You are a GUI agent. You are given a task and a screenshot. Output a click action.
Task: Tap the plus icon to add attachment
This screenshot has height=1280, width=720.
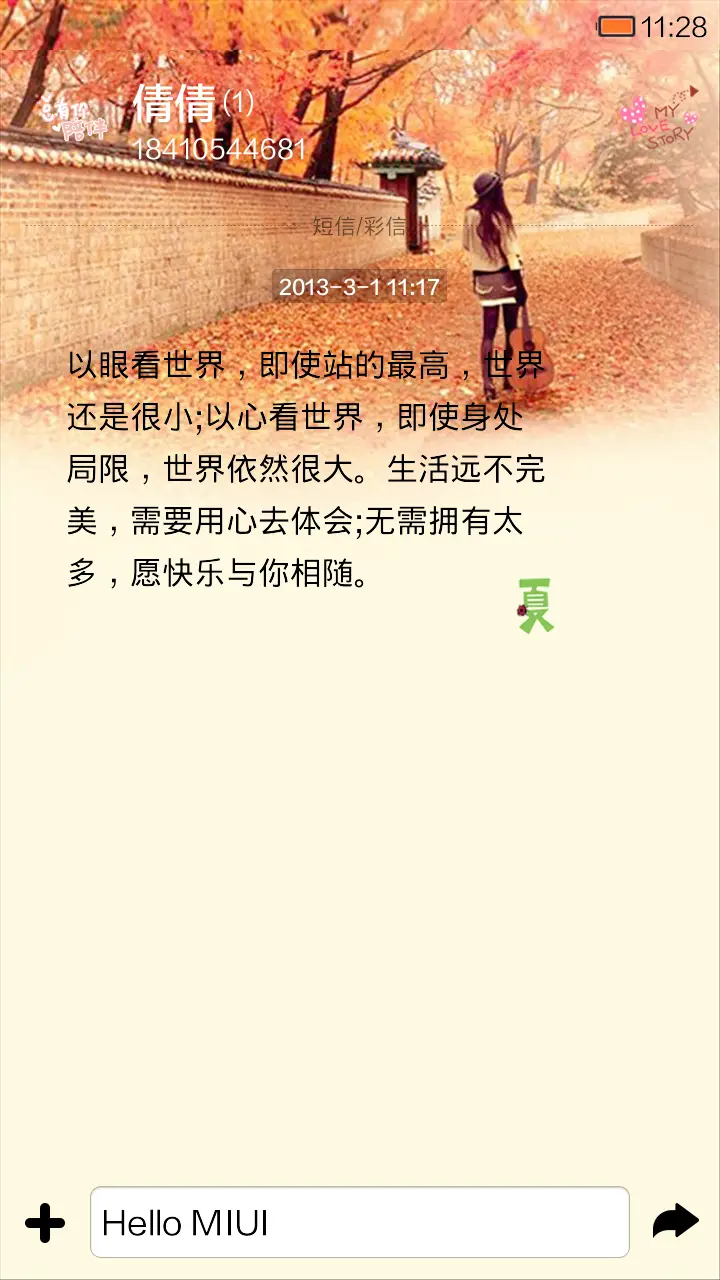(44, 1220)
